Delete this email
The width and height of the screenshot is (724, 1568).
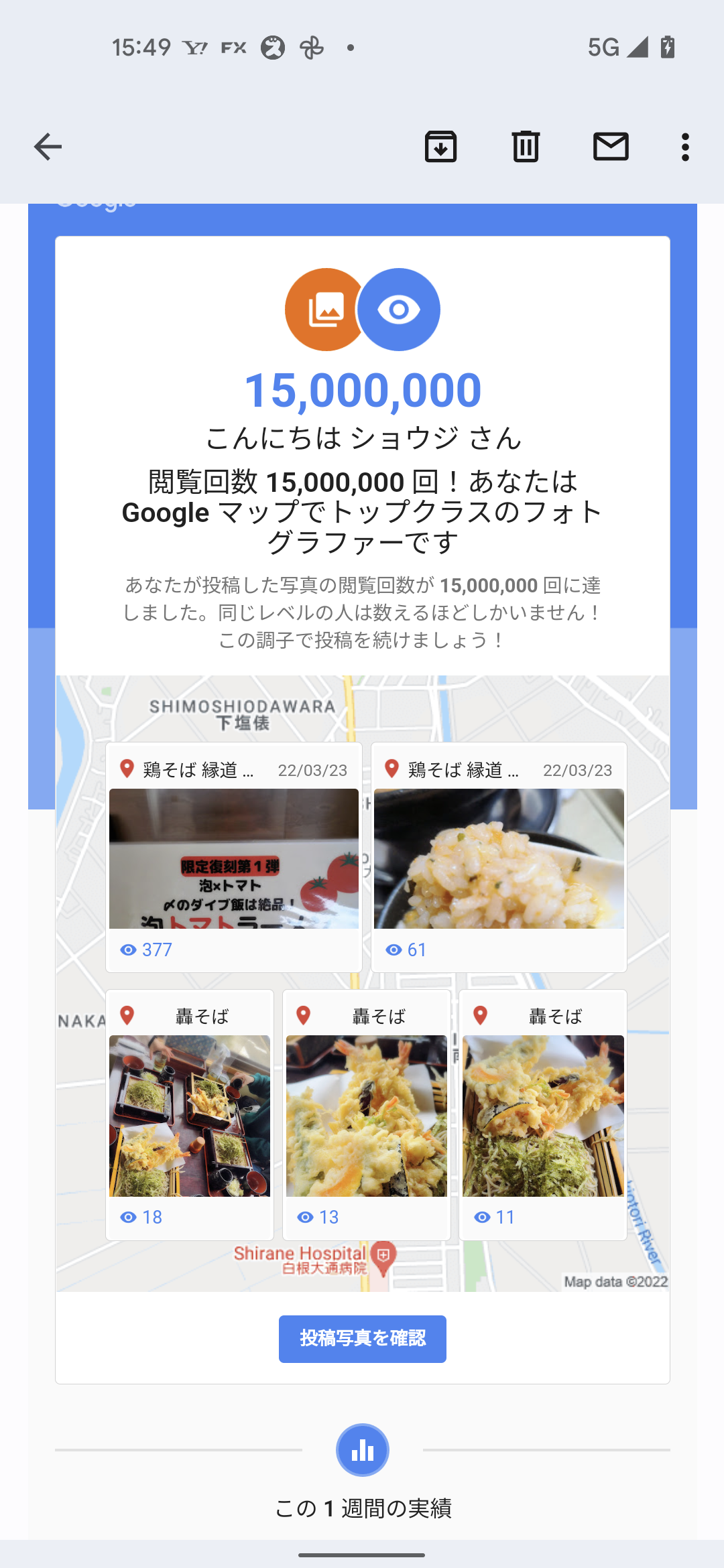pos(526,147)
